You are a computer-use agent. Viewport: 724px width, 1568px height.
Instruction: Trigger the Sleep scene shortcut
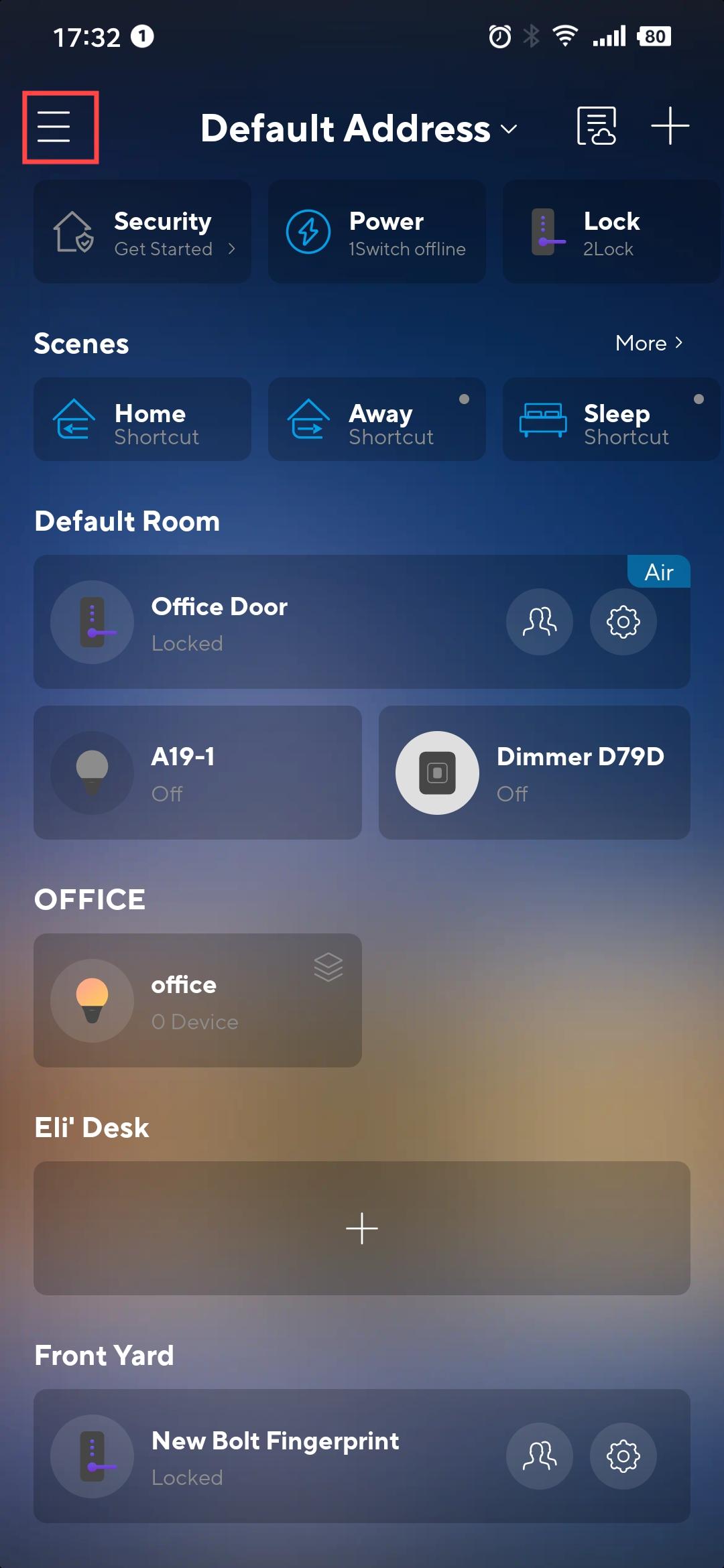click(610, 420)
